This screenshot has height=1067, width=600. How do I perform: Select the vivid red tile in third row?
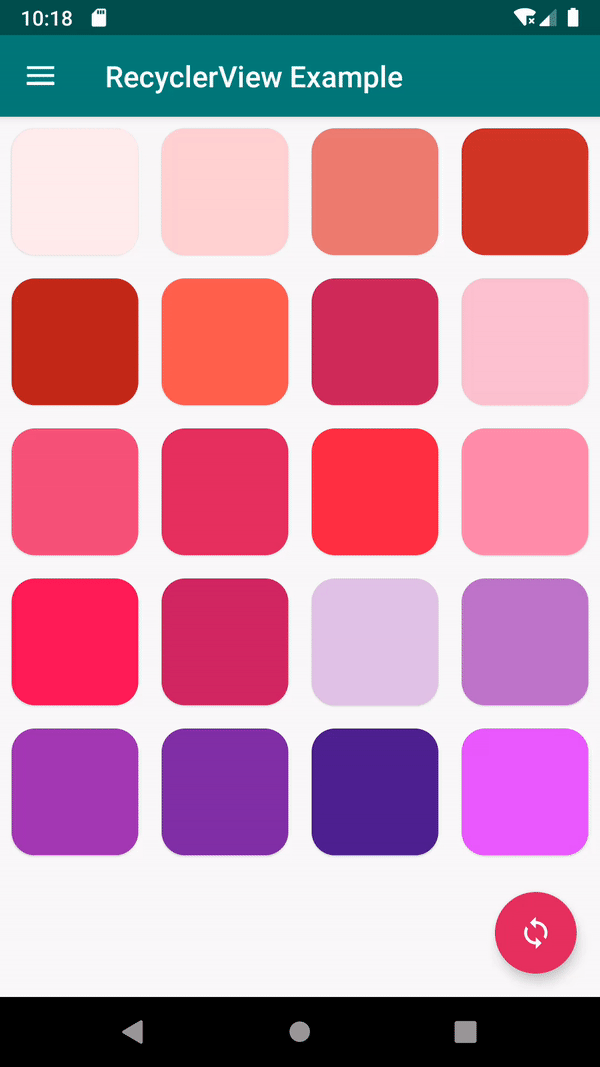pos(375,491)
